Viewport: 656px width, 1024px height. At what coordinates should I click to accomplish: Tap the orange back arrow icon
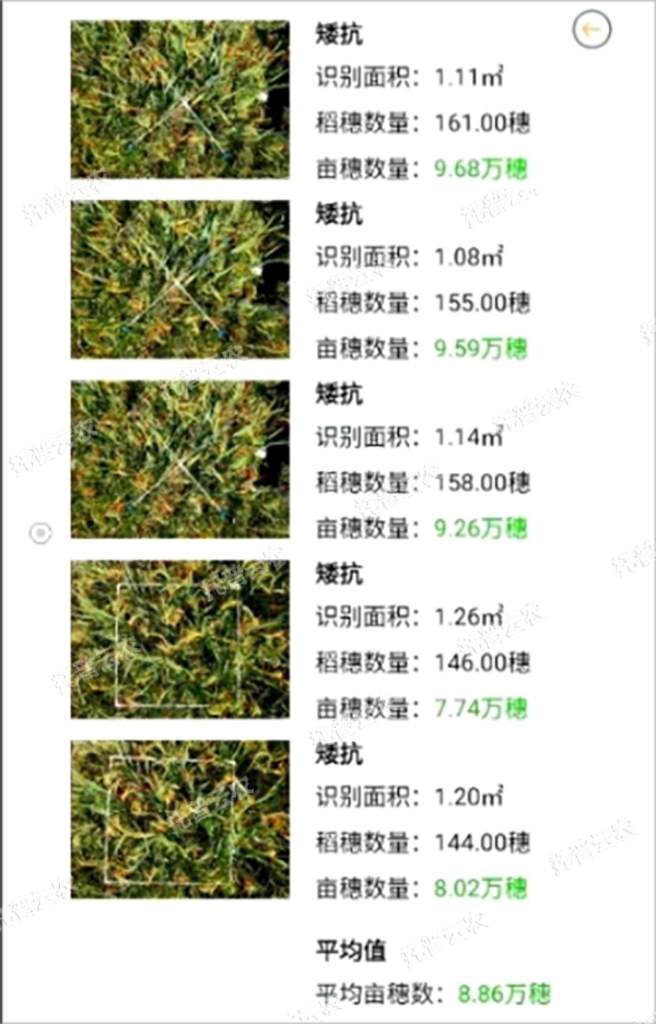pos(591,30)
